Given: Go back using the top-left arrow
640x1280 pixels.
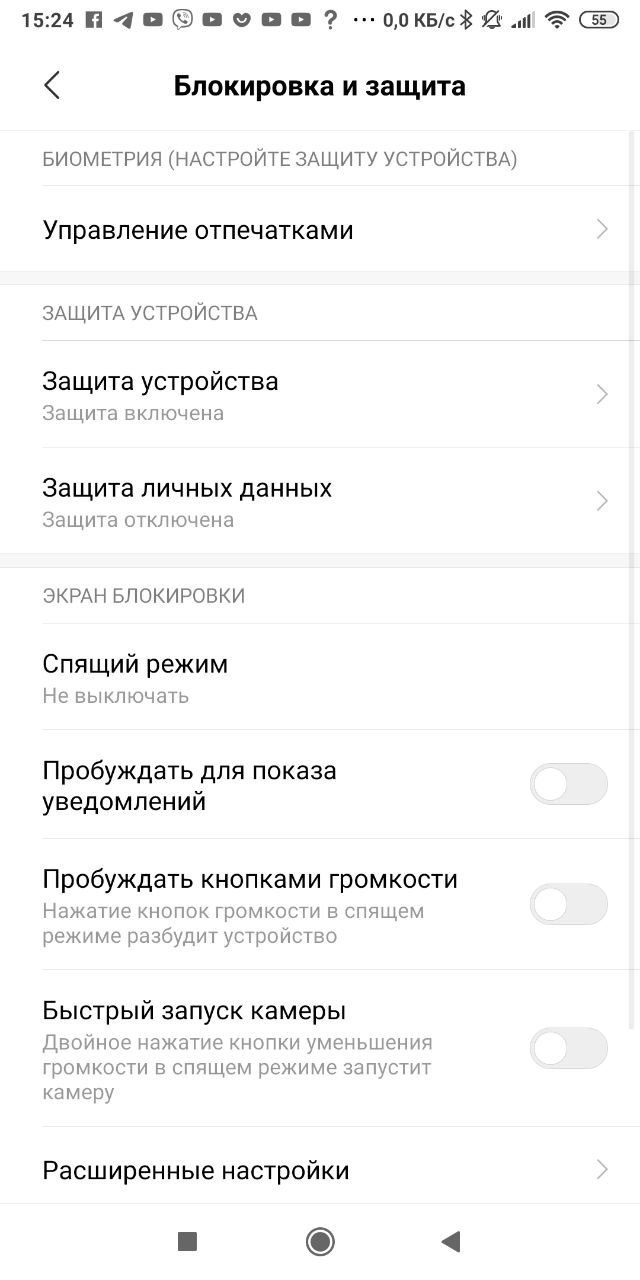Looking at the screenshot, I should 52,86.
